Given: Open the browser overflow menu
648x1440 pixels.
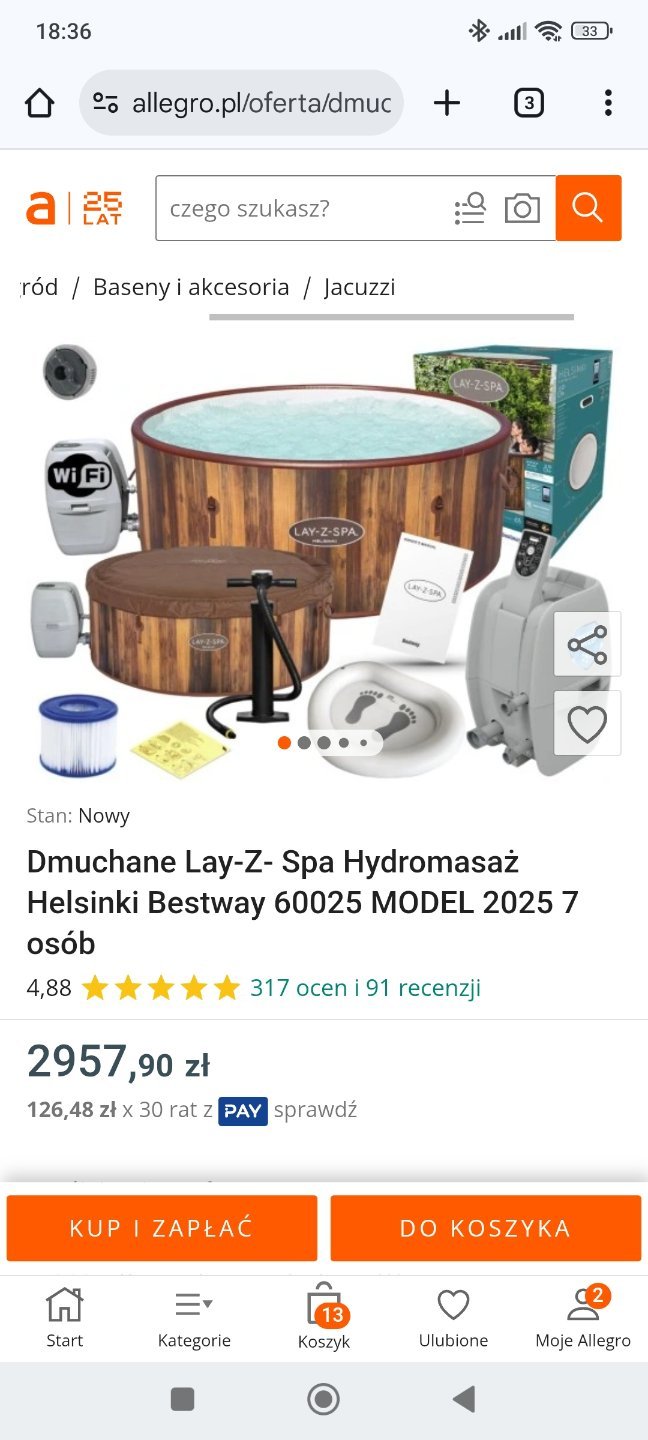Looking at the screenshot, I should click(x=608, y=103).
